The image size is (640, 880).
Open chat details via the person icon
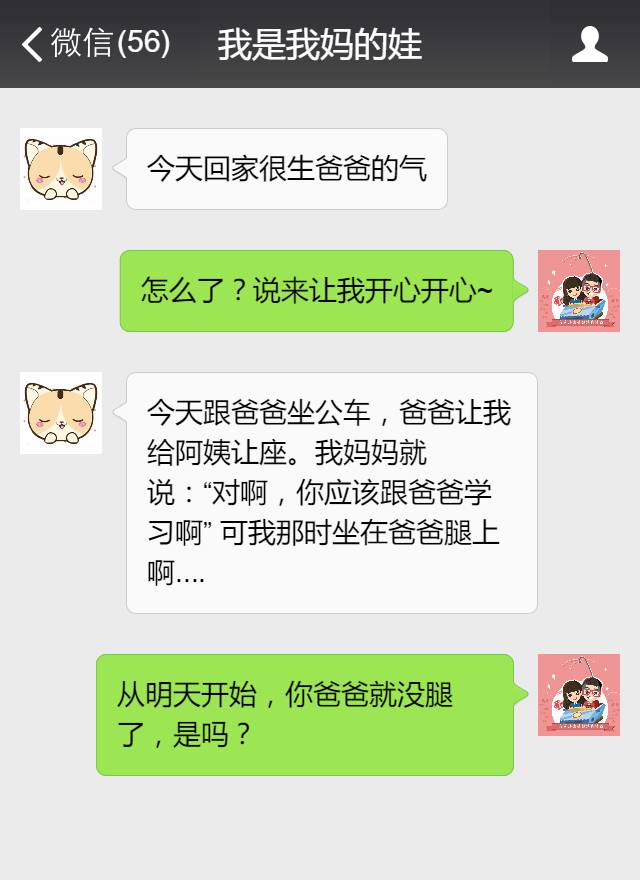[589, 44]
